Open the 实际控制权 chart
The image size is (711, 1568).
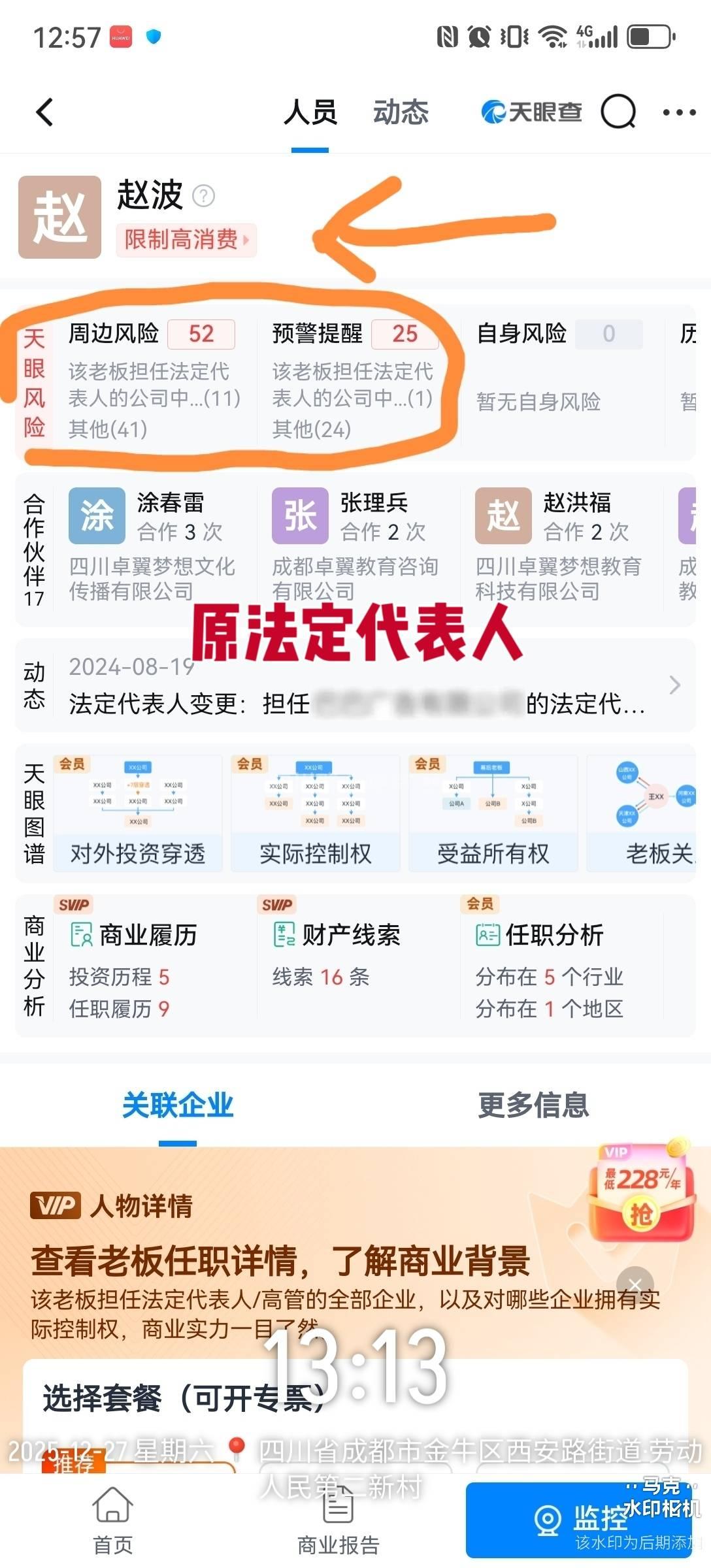point(316,813)
